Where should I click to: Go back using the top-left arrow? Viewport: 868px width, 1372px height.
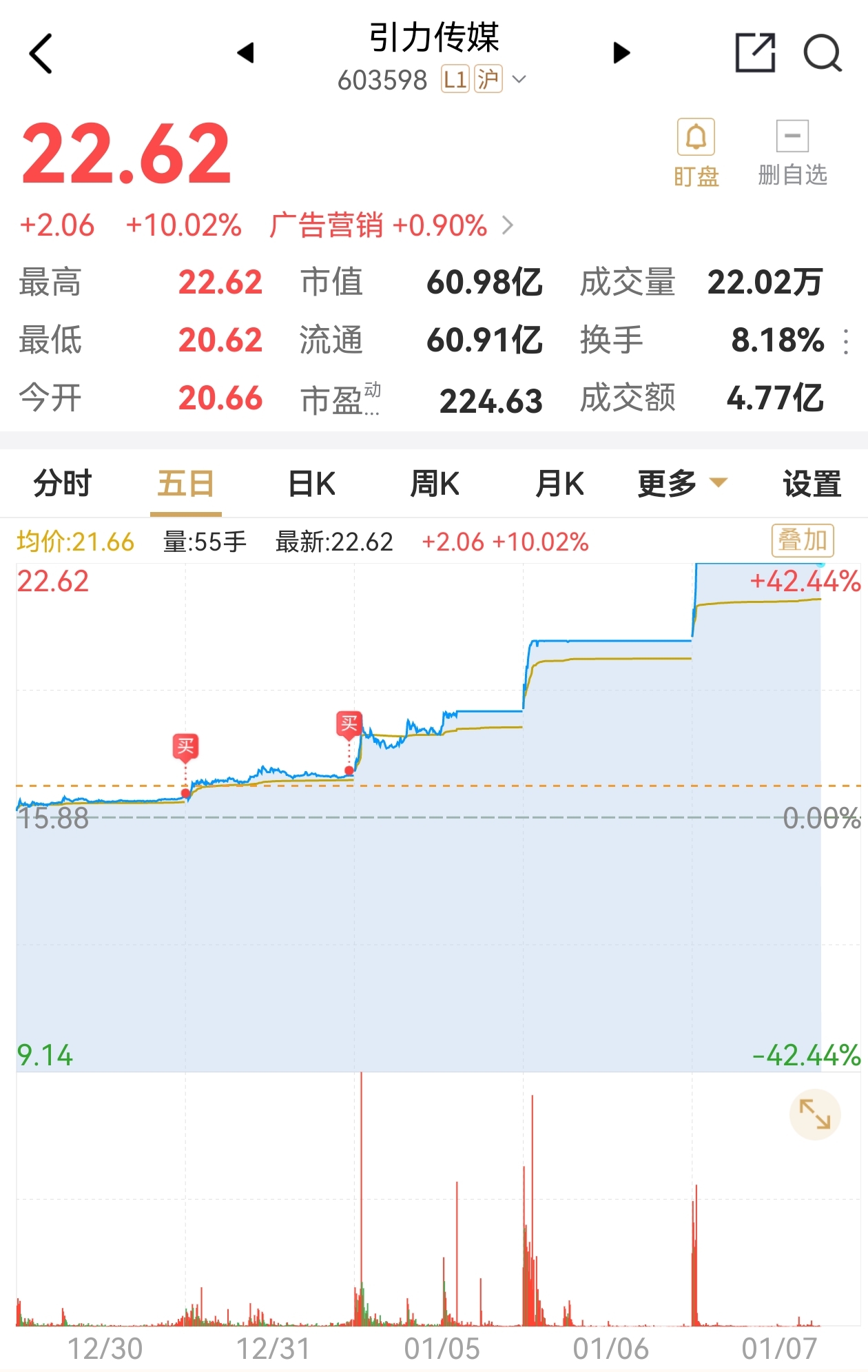(41, 53)
